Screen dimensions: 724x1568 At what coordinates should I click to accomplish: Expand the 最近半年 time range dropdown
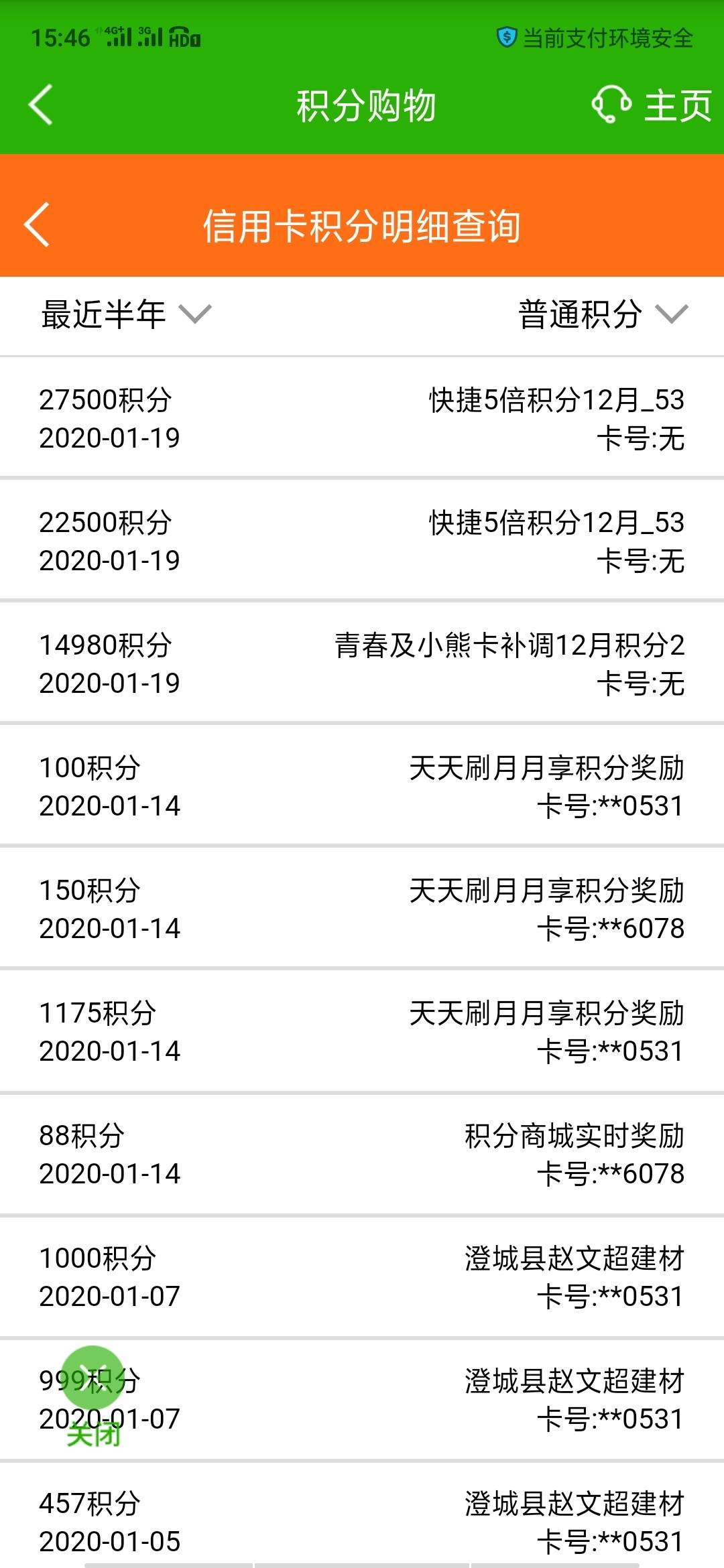(127, 314)
